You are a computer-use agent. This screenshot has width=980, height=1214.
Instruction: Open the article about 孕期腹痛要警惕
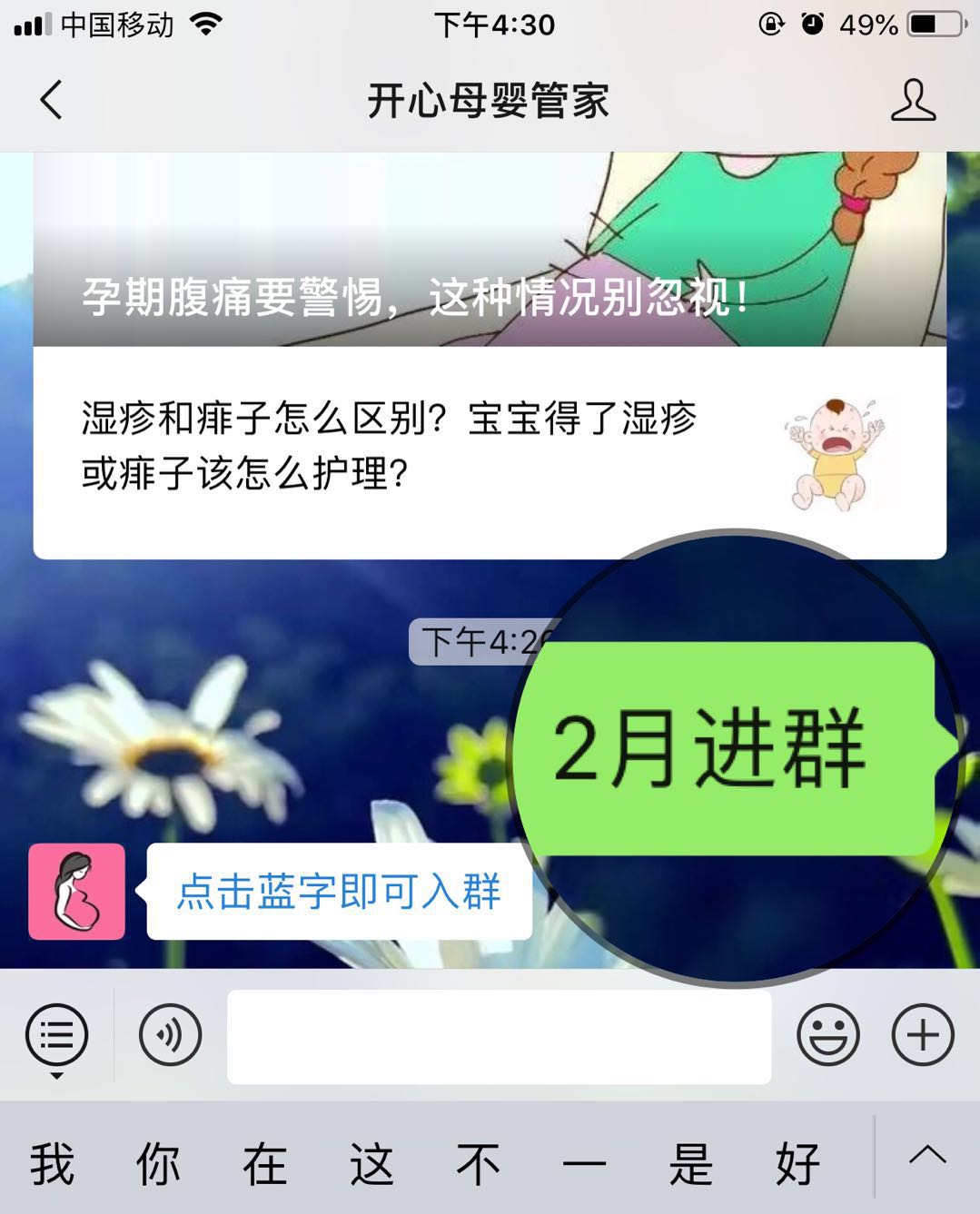pos(489,263)
